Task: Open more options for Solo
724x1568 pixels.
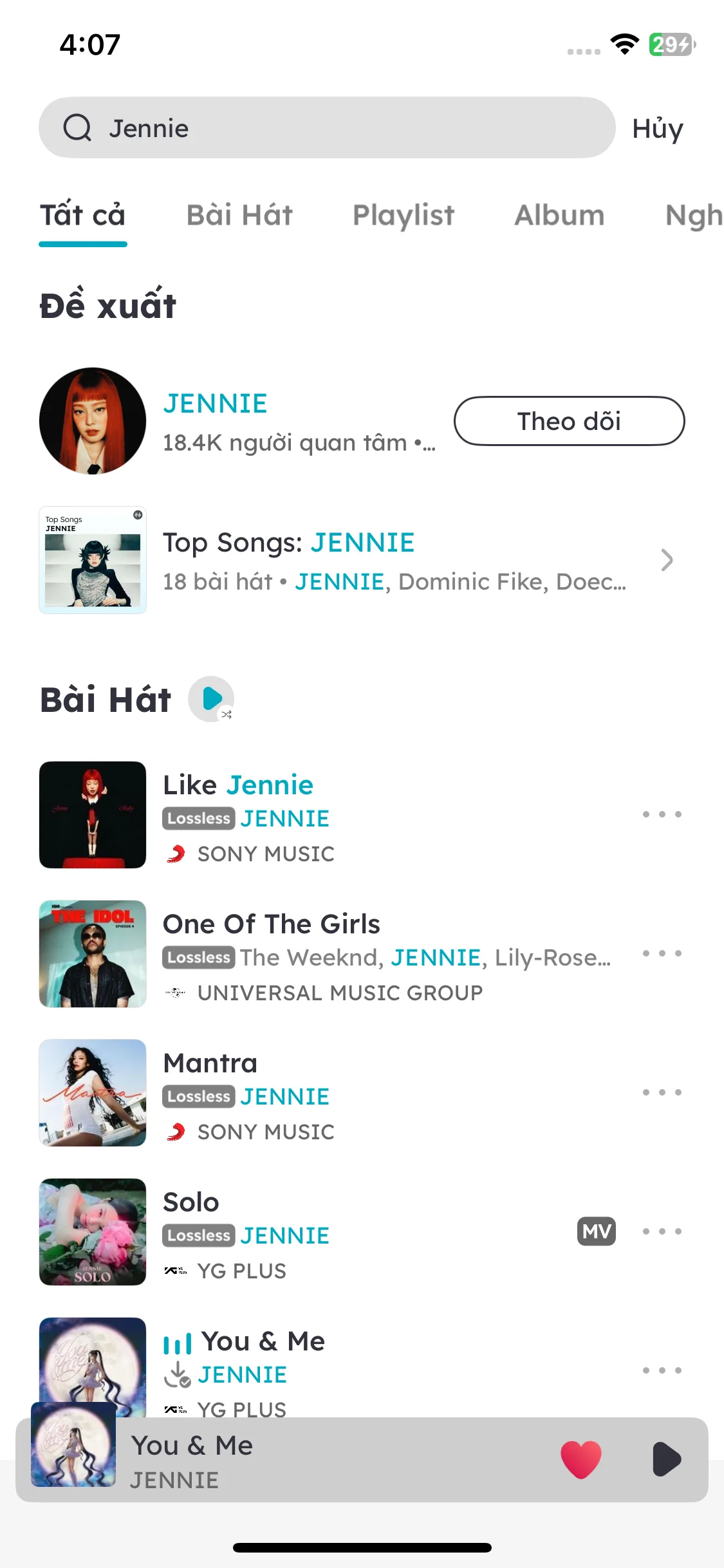Action: 662,1232
